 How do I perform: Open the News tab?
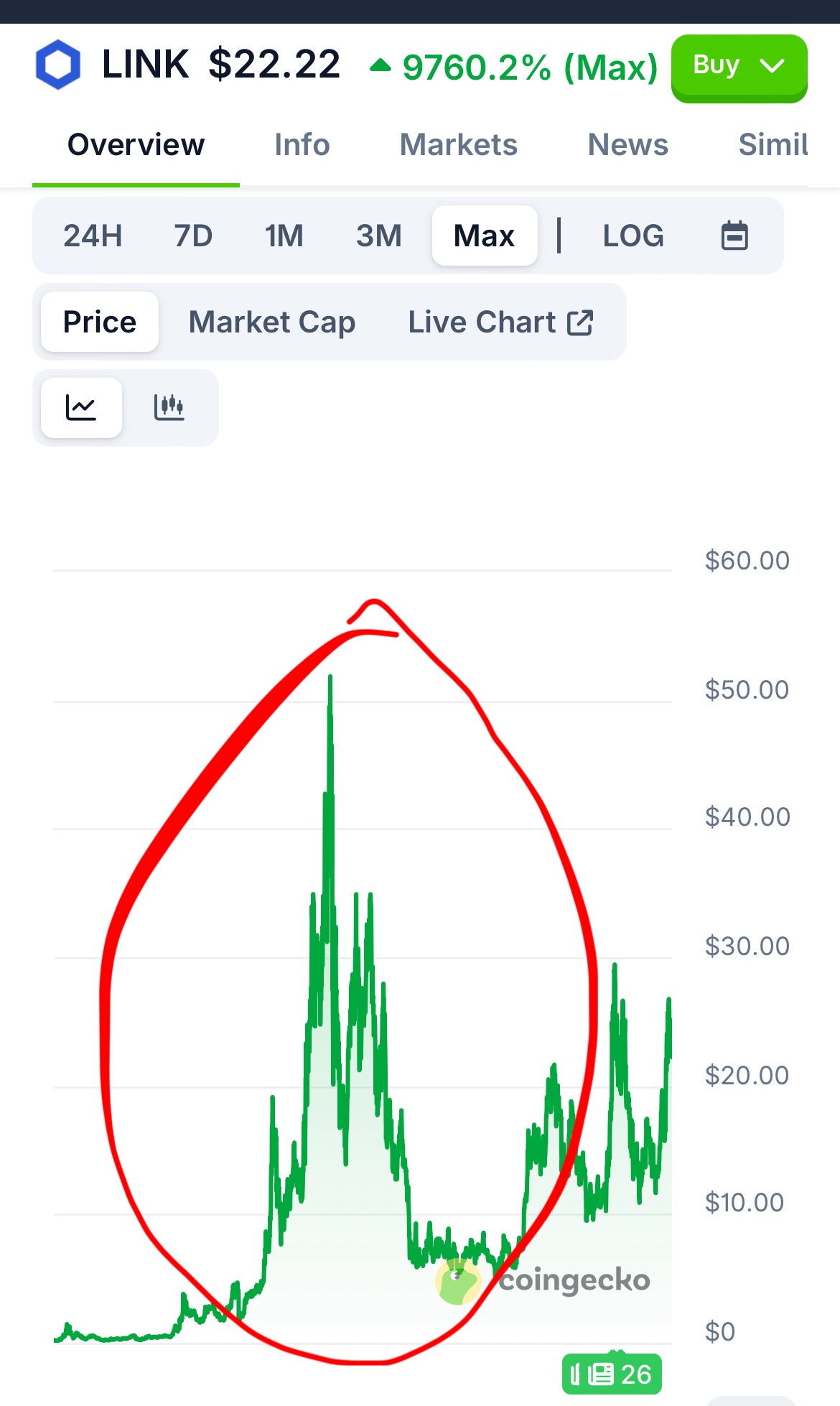pyautogui.click(x=627, y=145)
